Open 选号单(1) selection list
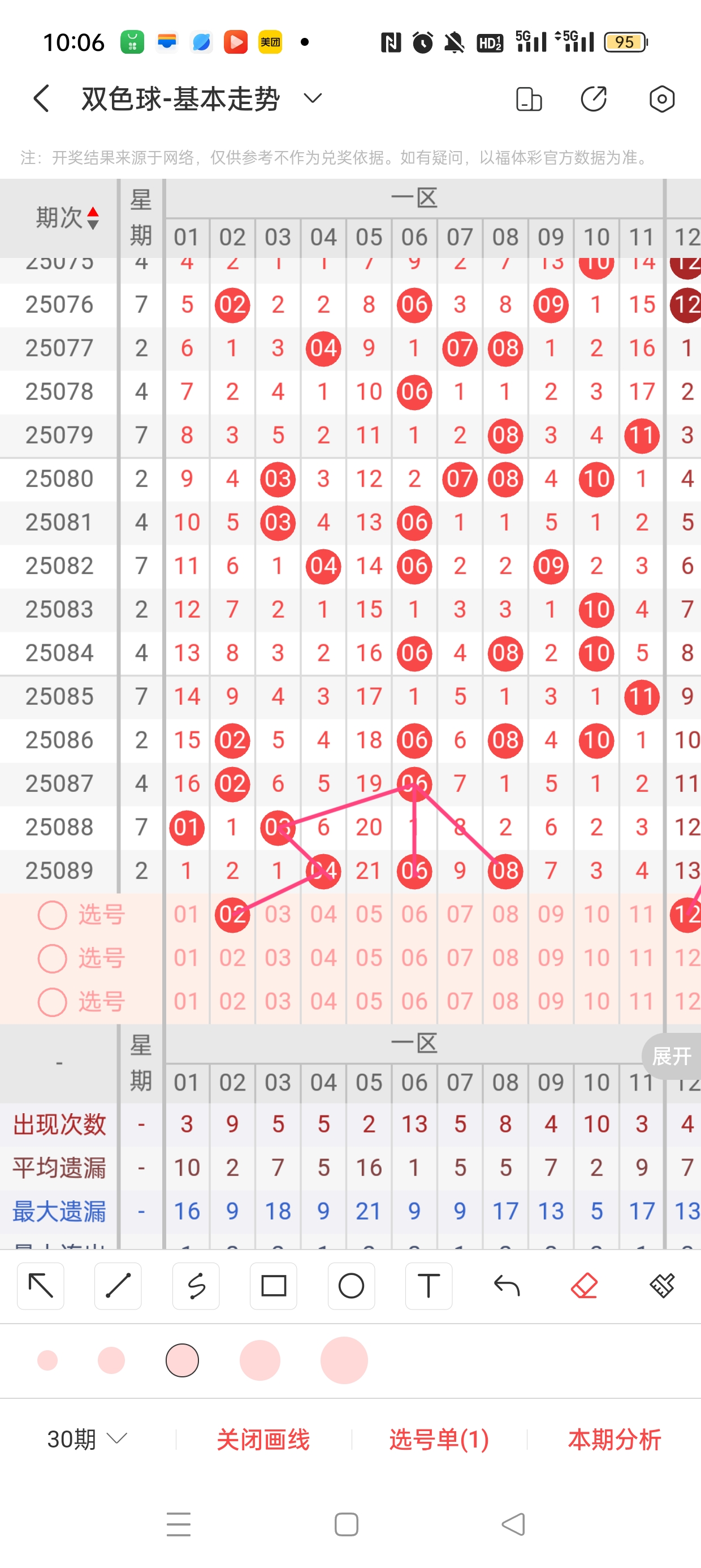Image resolution: width=701 pixels, height=1568 pixels. [x=439, y=1440]
